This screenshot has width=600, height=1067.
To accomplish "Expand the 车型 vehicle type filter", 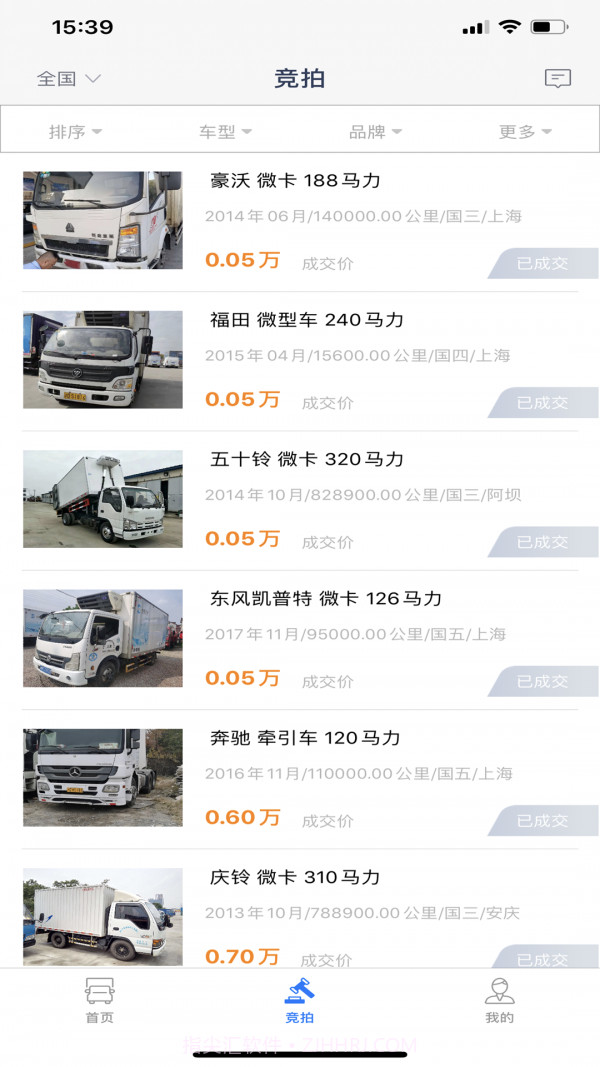I will (225, 132).
